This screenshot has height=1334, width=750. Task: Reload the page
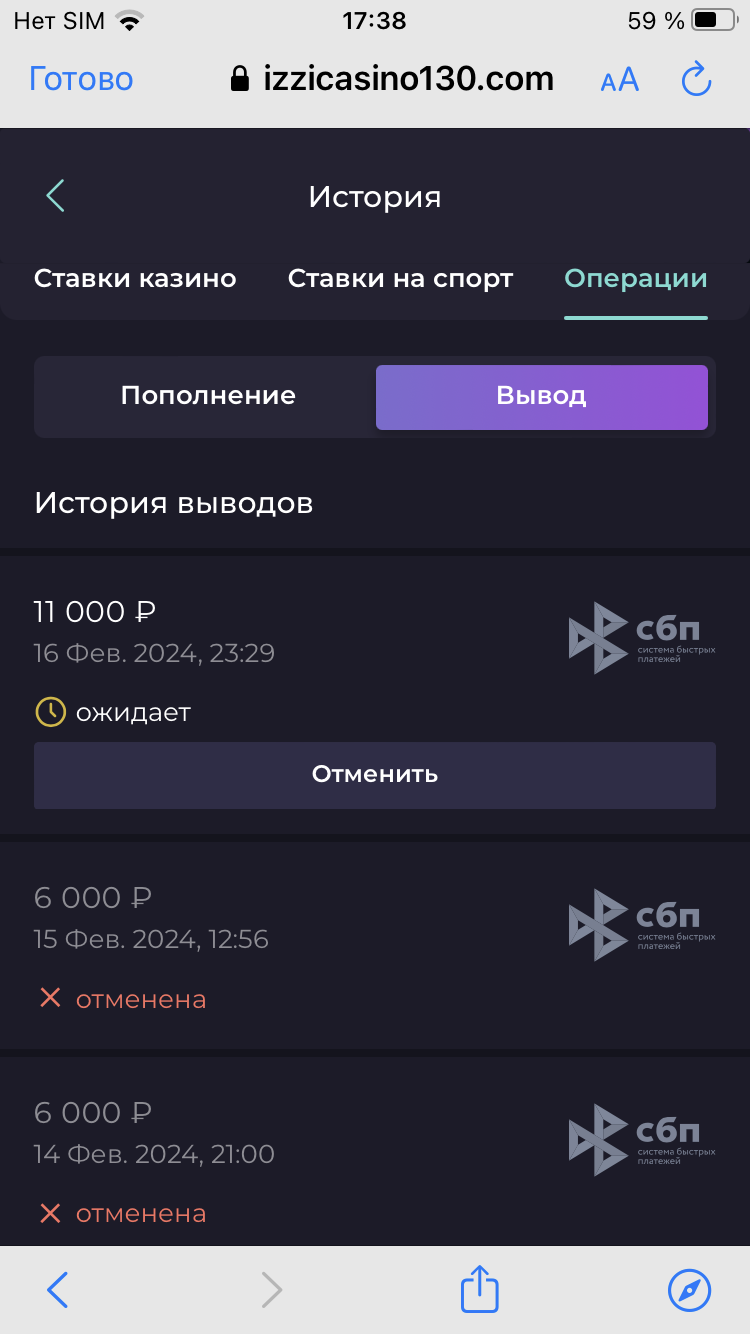tap(696, 79)
